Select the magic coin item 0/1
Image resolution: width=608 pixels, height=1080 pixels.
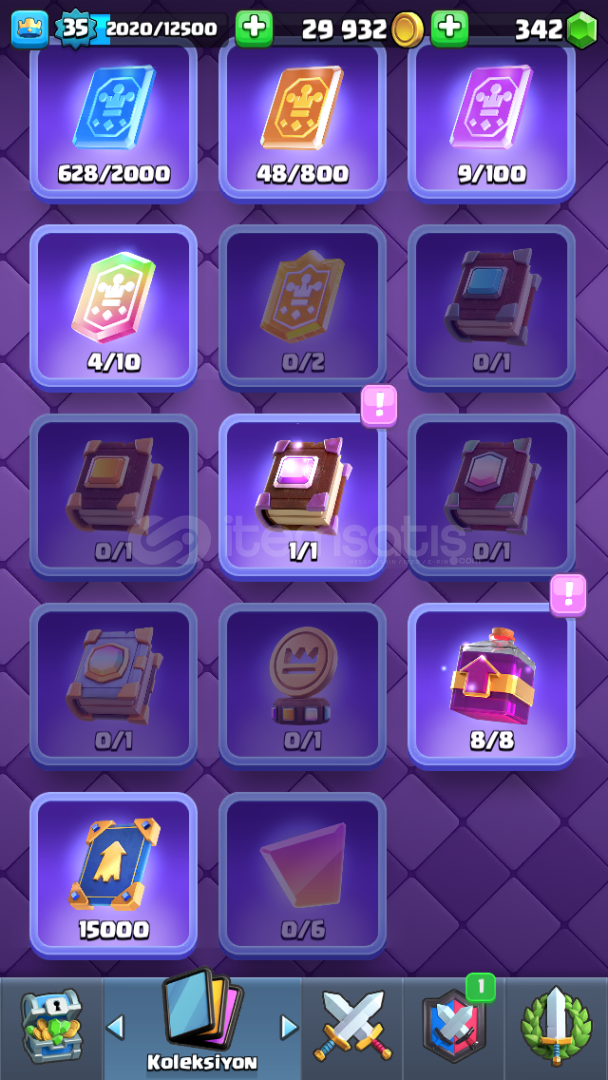[302, 686]
